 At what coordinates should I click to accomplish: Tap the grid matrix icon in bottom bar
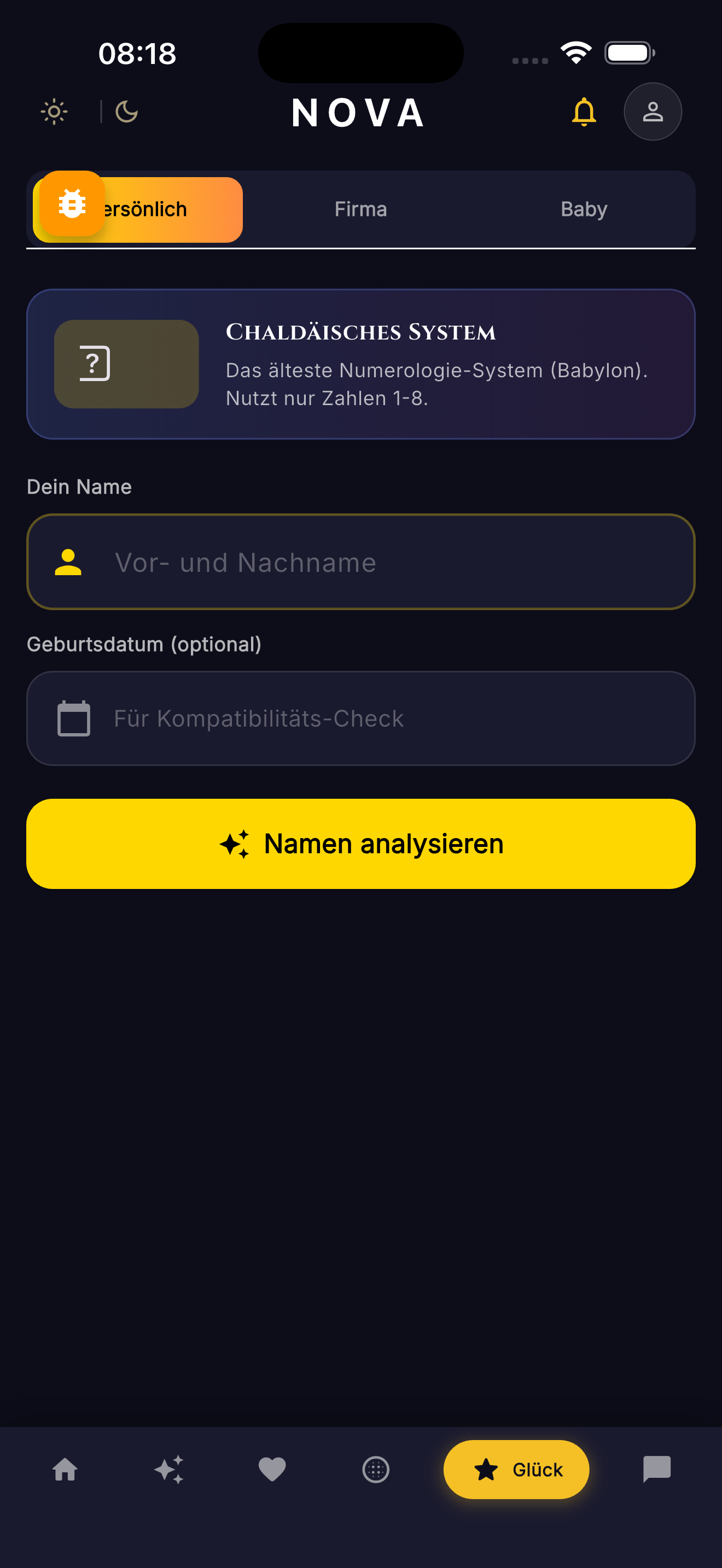tap(376, 1470)
